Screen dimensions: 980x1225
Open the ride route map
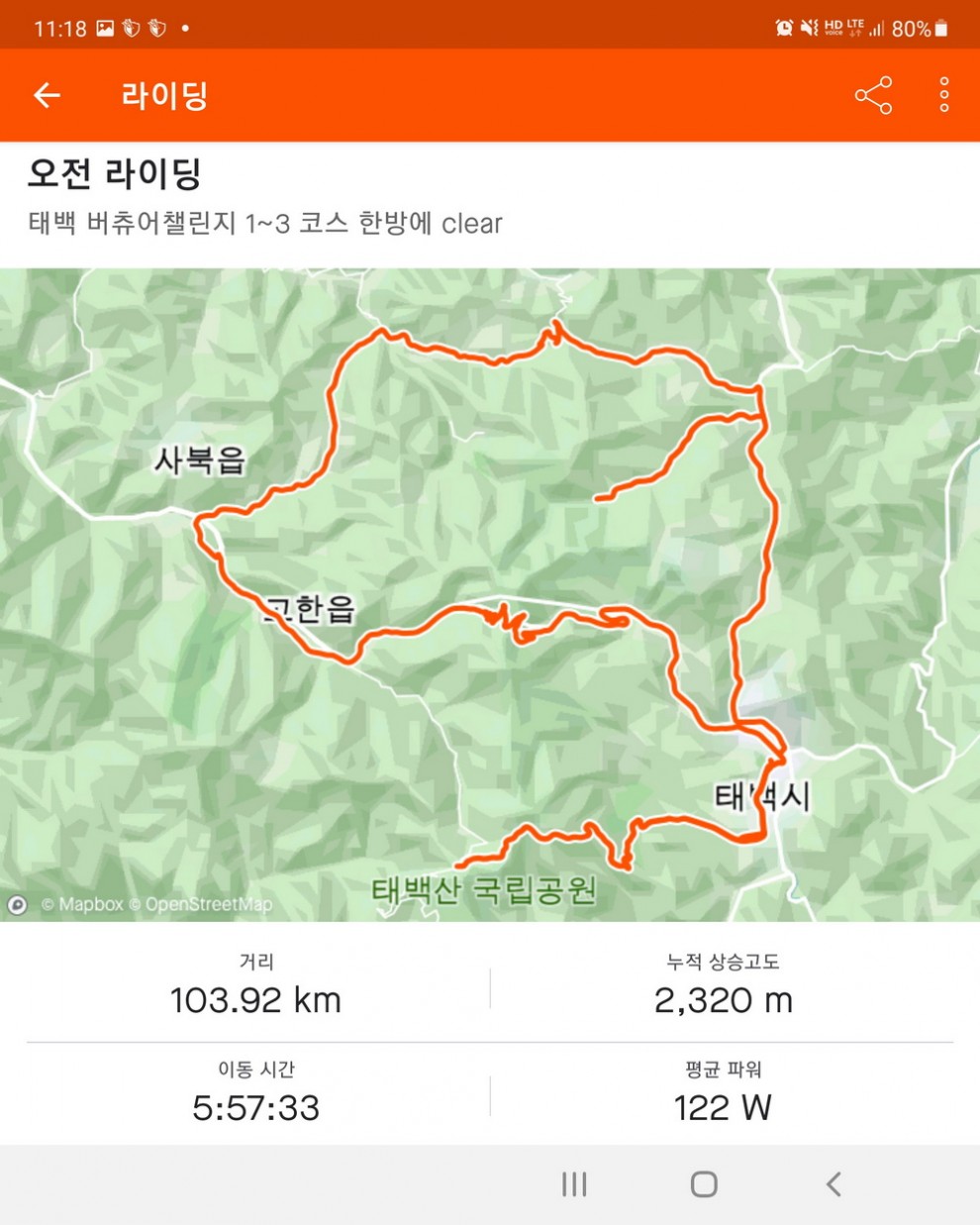click(x=490, y=594)
